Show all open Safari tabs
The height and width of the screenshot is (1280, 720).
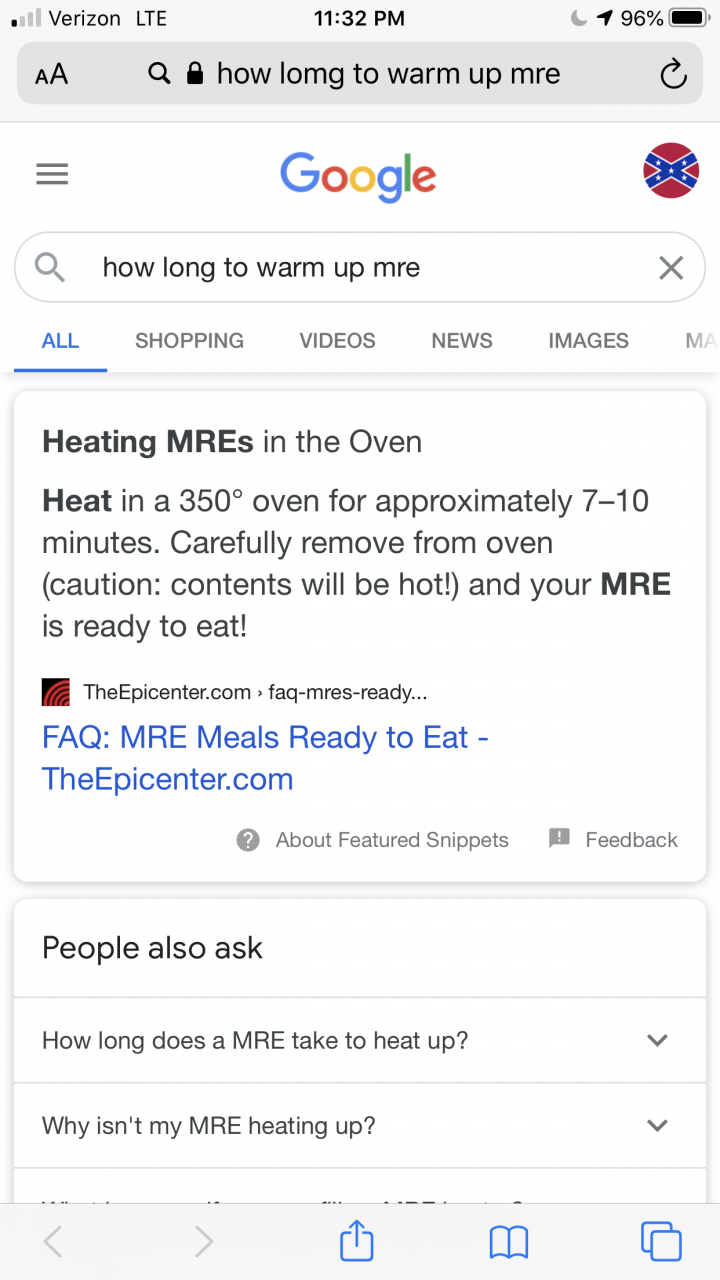(x=661, y=1241)
